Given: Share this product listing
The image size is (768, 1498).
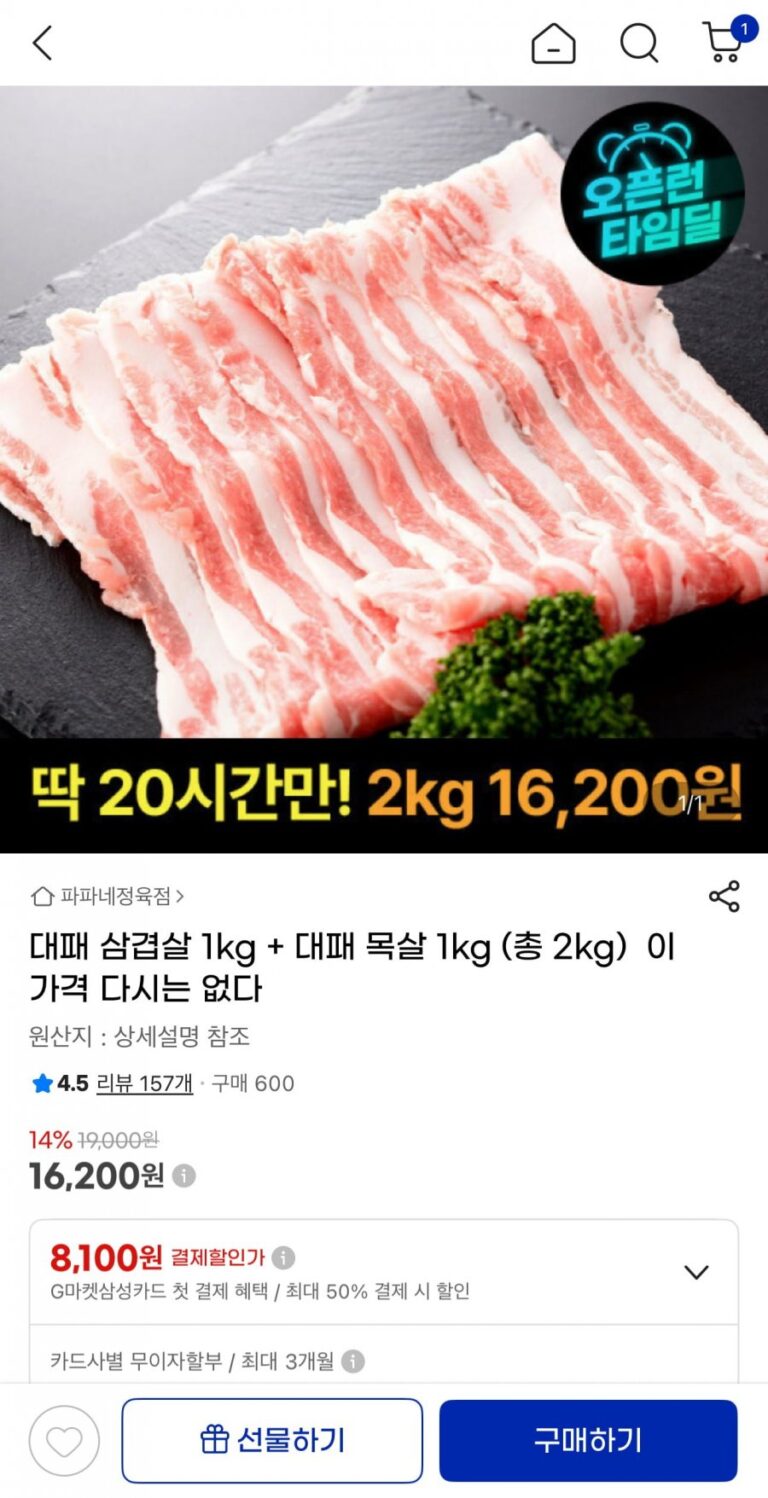Looking at the screenshot, I should [724, 896].
